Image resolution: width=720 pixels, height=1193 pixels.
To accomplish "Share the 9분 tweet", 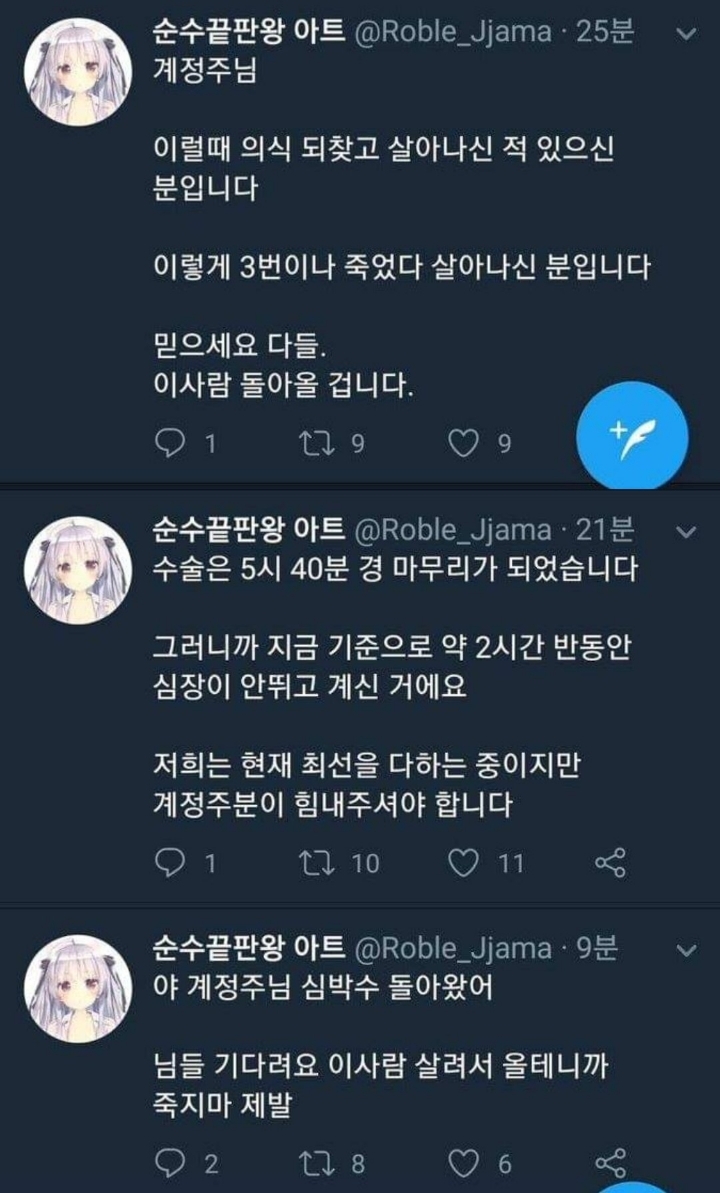I will tap(610, 1163).
